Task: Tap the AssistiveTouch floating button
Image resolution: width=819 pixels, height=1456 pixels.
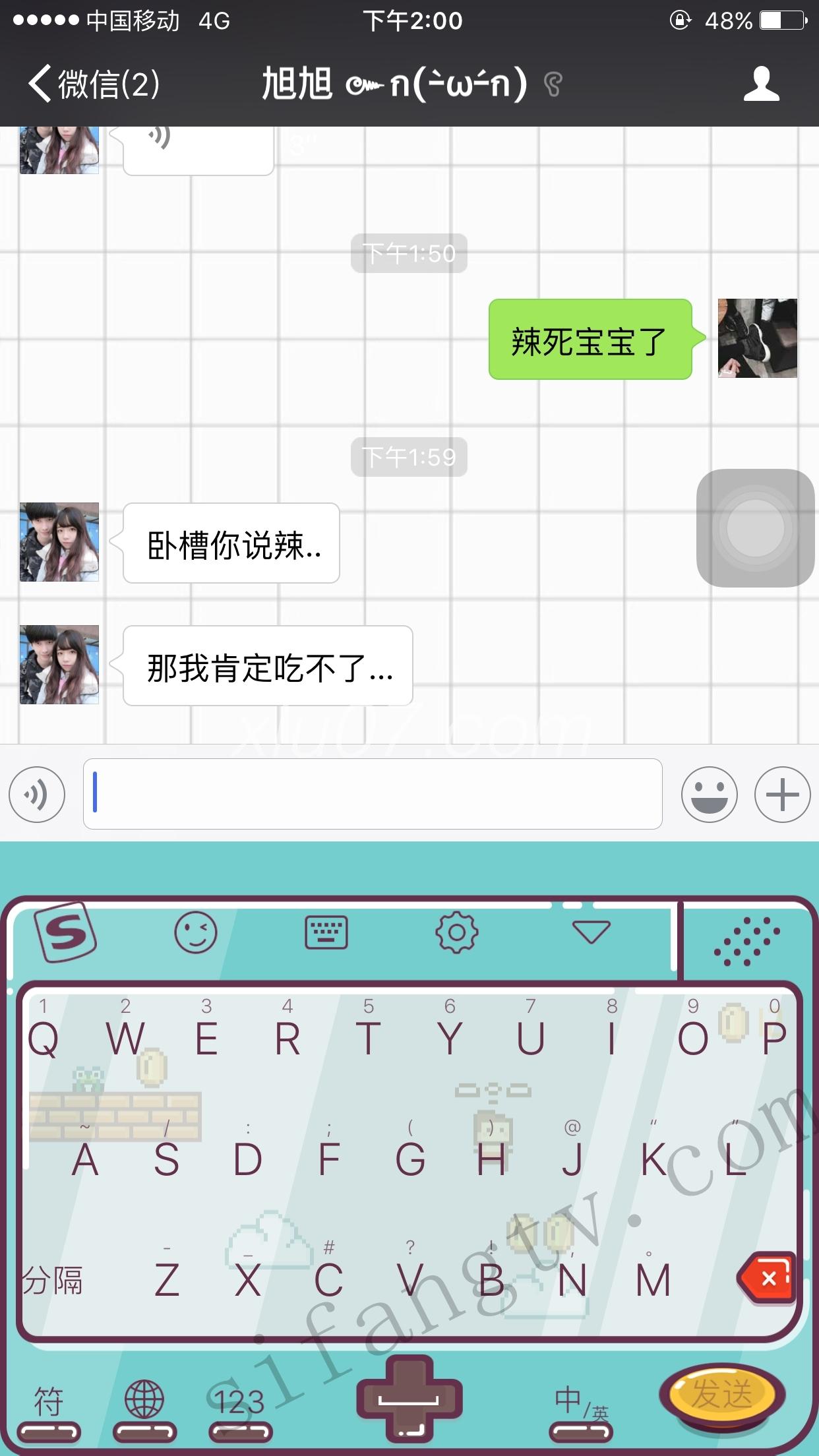Action: click(x=755, y=528)
